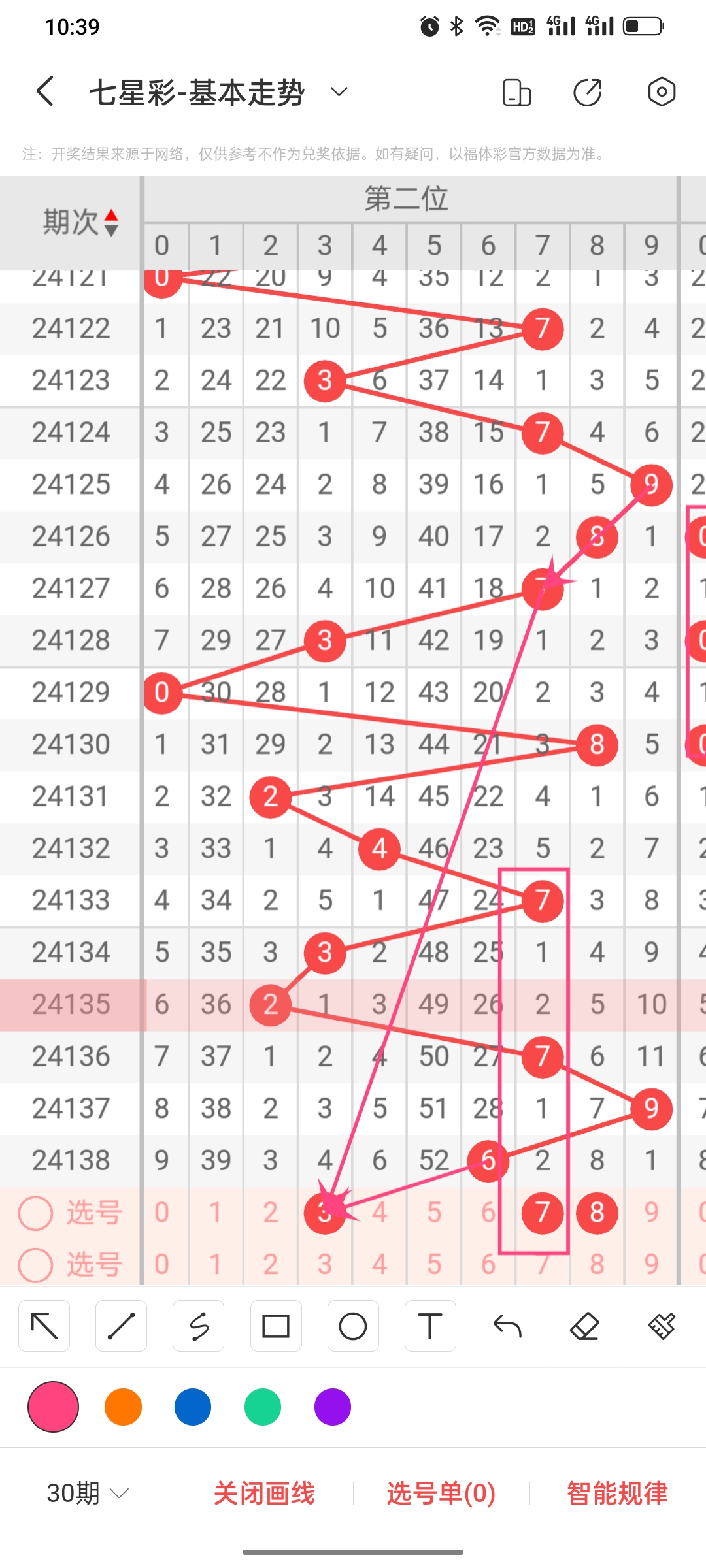Choose the straight line drawing tool
This screenshot has width=706, height=1568.
click(122, 1326)
